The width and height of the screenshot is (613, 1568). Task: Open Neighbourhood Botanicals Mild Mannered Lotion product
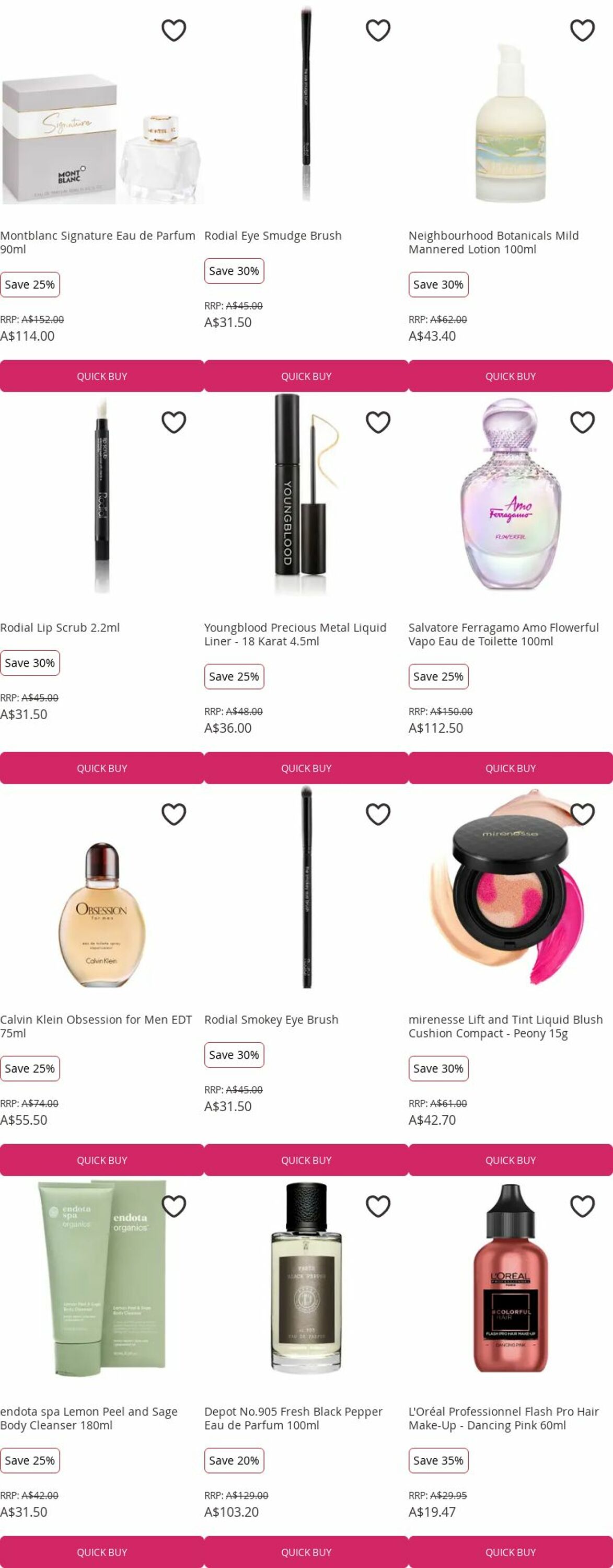[493, 241]
